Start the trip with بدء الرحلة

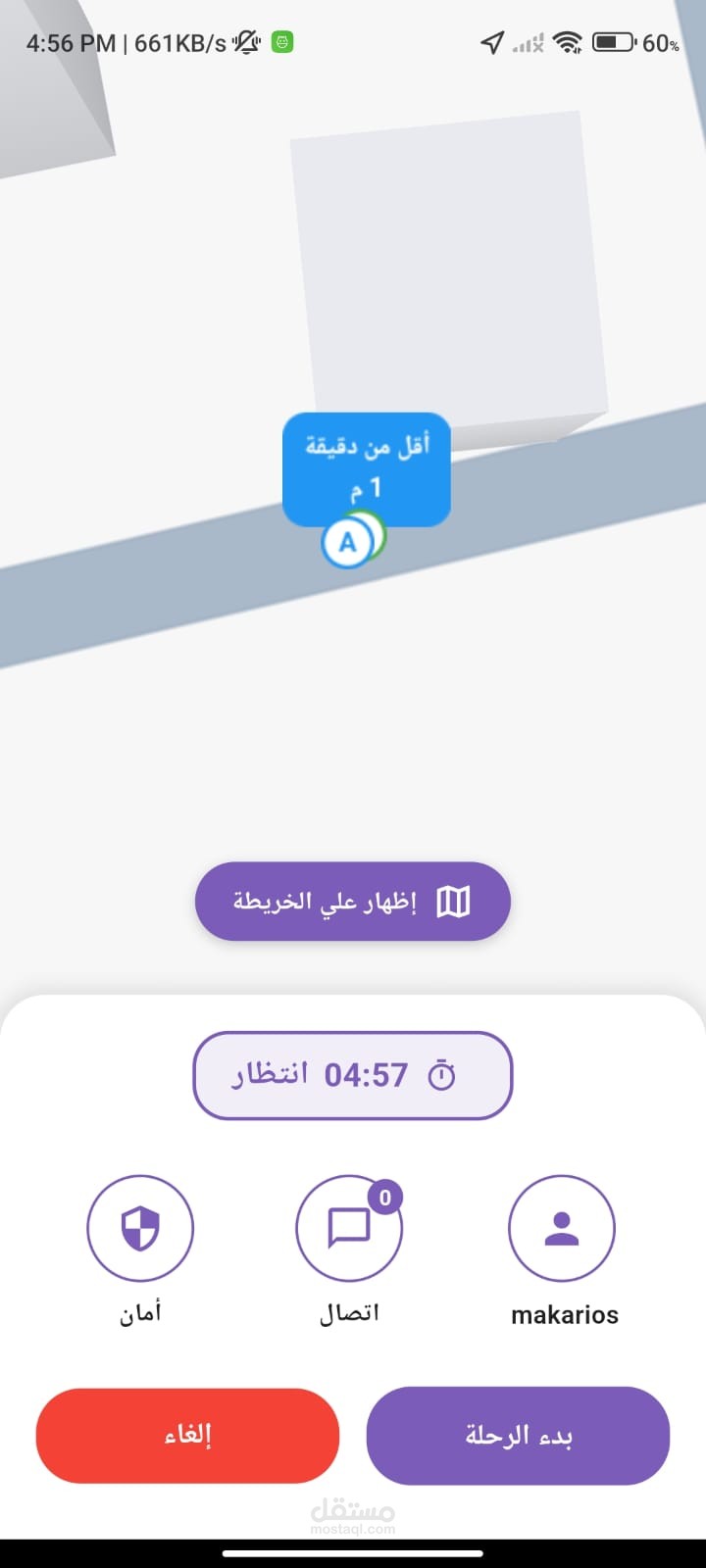coord(518,1436)
